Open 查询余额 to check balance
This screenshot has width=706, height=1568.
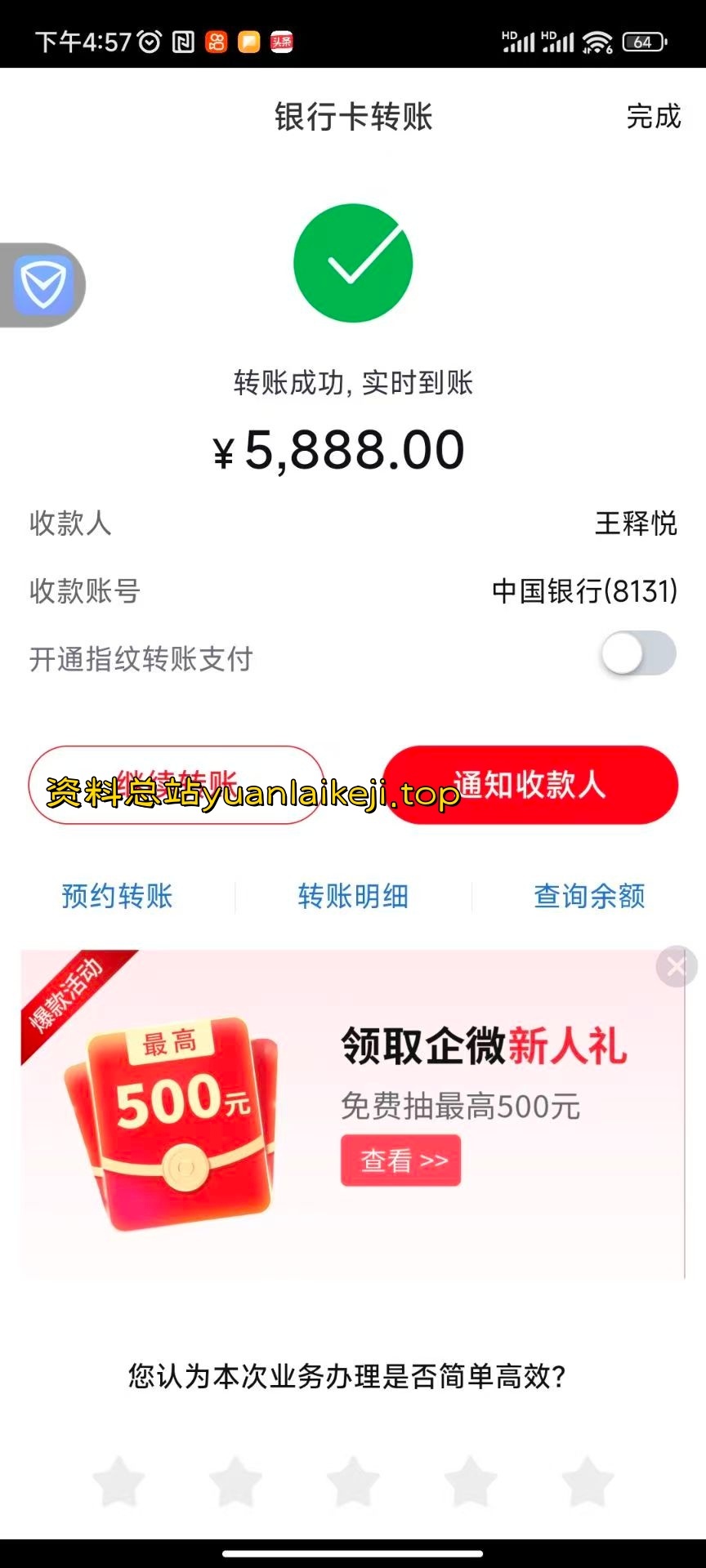589,896
